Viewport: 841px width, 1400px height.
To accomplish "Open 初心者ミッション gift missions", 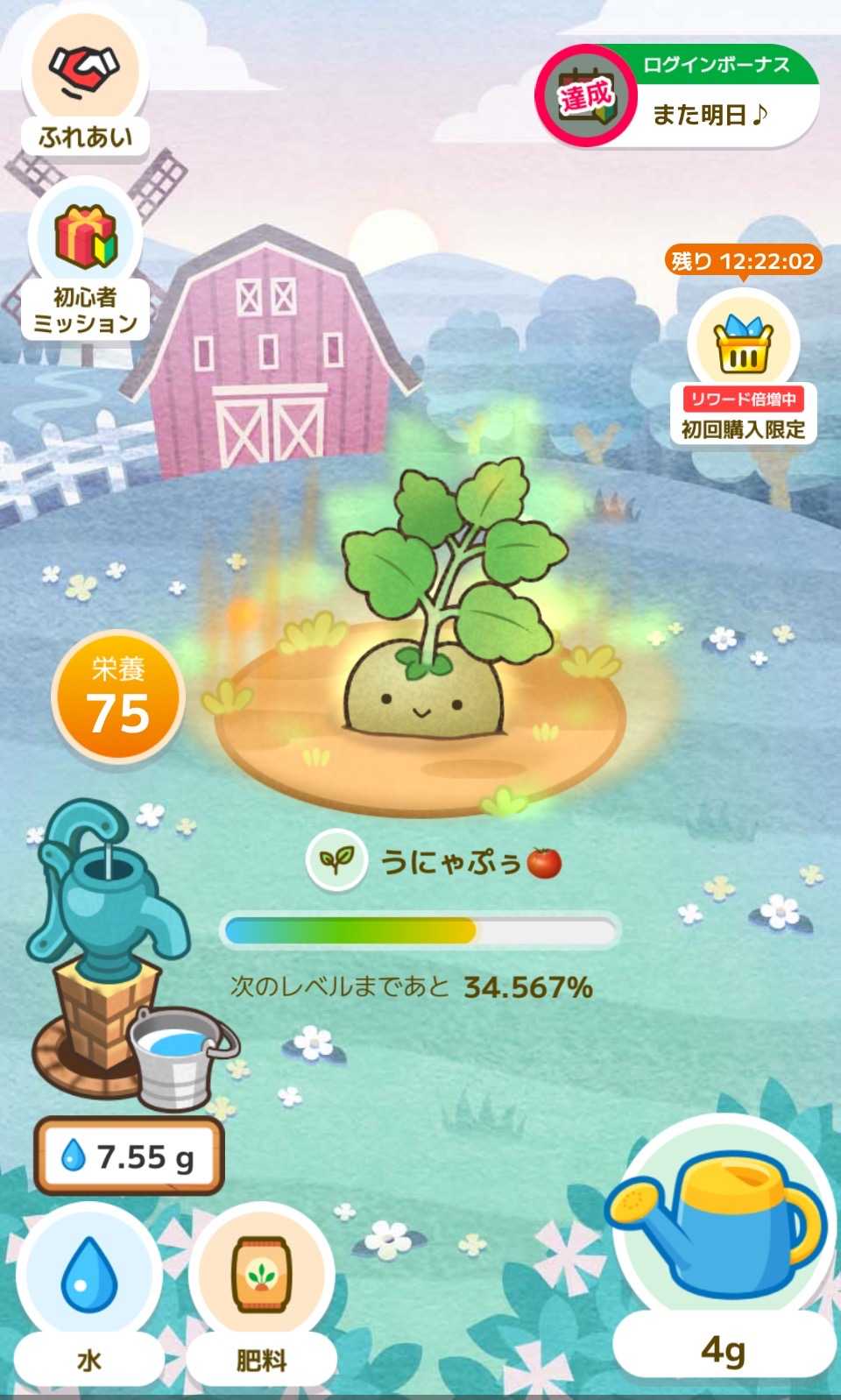I will pos(85,261).
